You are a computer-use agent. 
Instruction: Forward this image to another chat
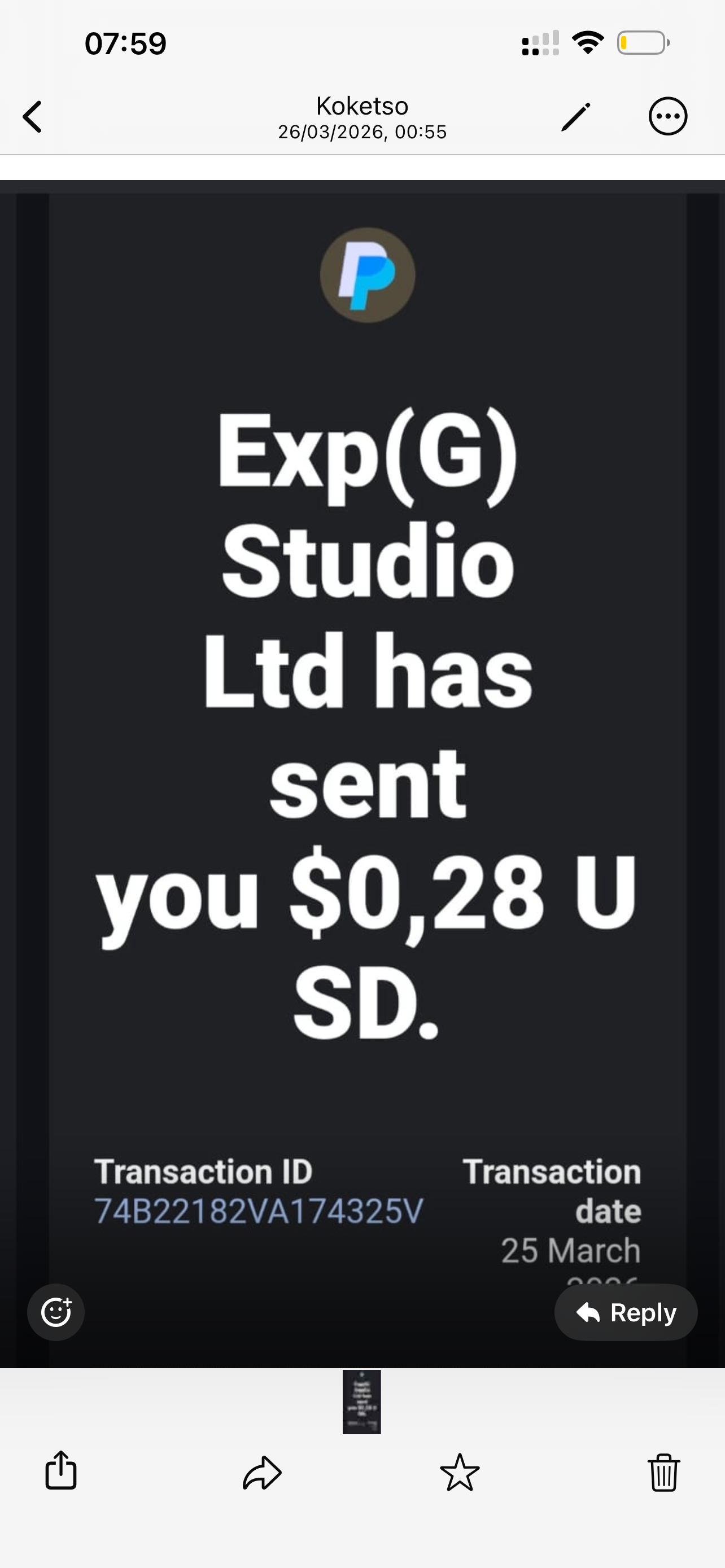coord(262,1473)
